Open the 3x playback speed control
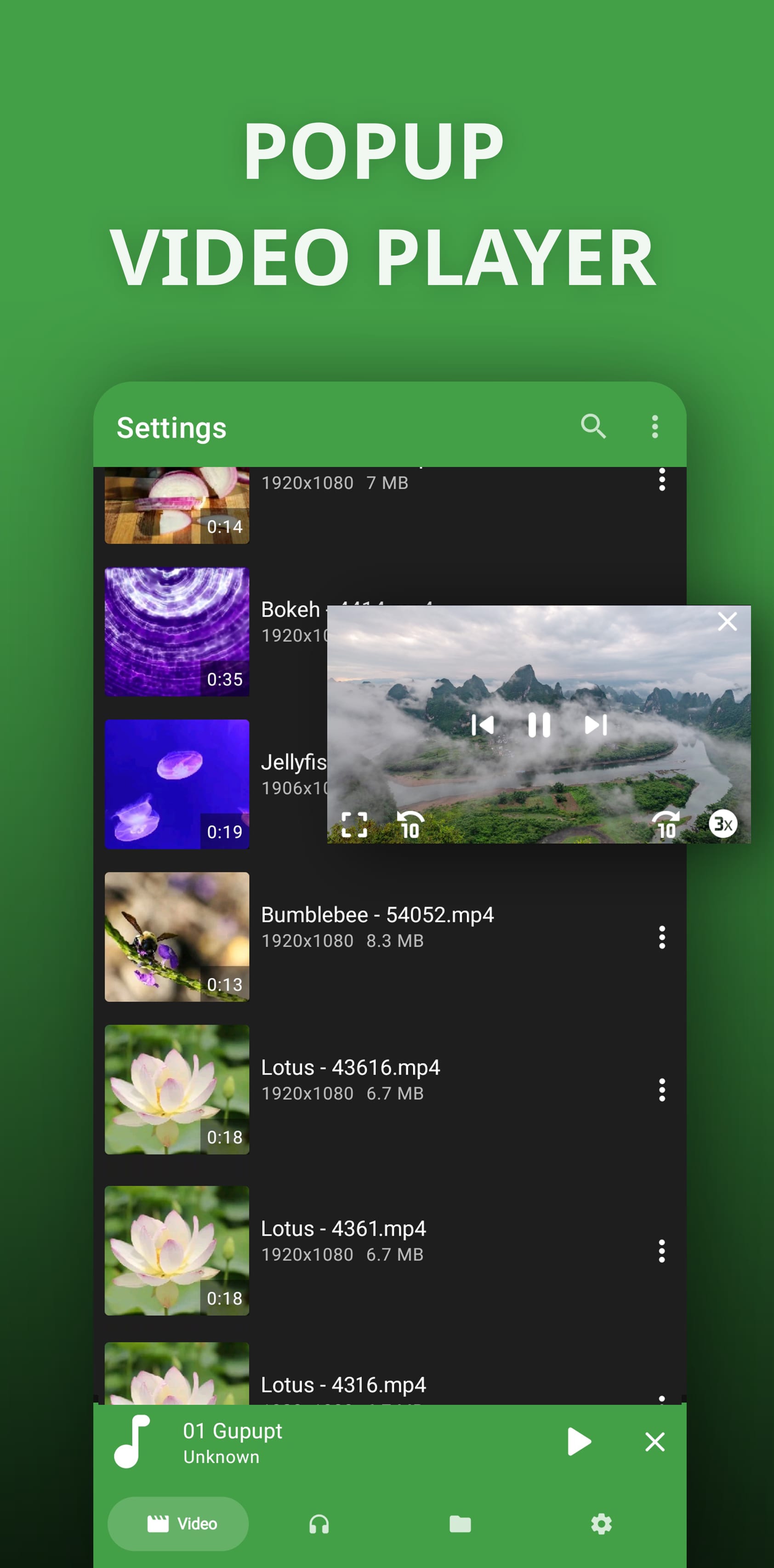Viewport: 774px width, 1568px height. point(723,824)
